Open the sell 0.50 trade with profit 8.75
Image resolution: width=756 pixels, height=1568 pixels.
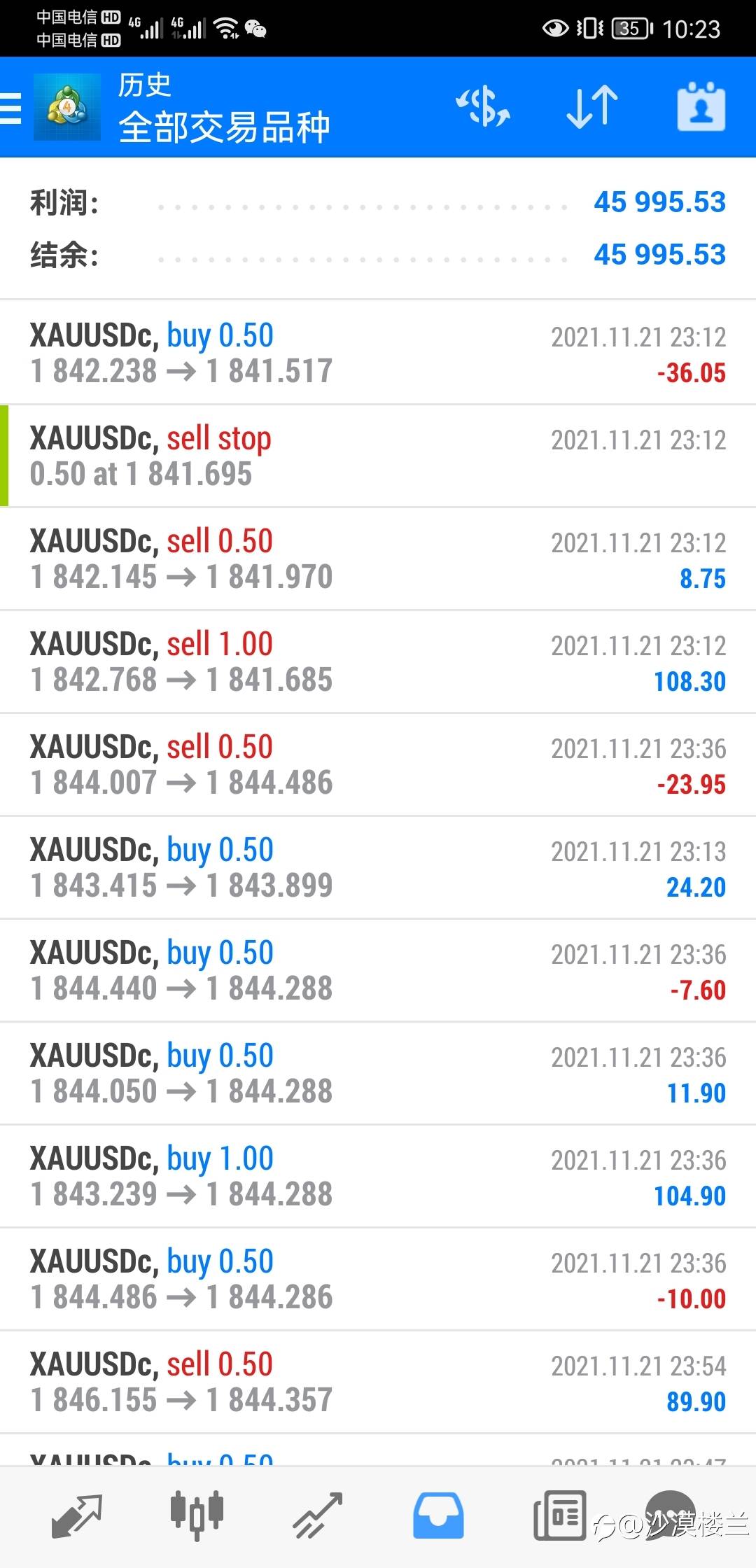[378, 559]
